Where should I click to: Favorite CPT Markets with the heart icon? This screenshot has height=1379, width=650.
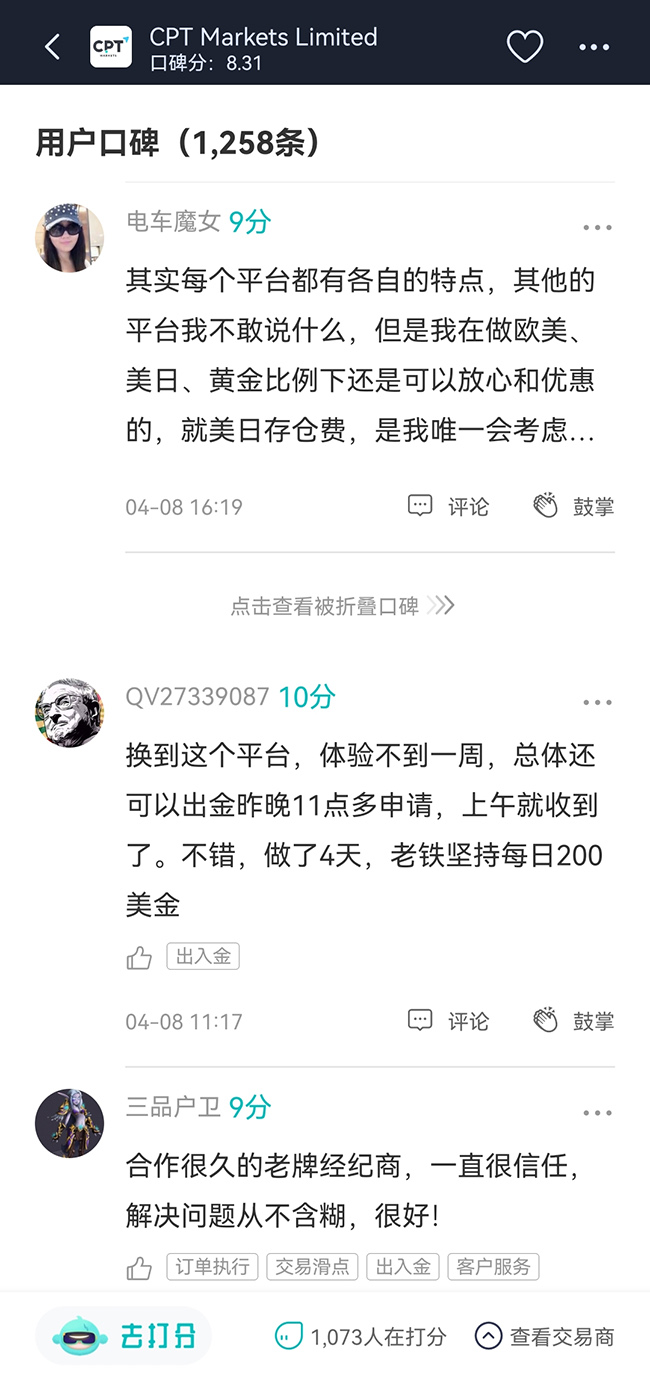point(525,46)
